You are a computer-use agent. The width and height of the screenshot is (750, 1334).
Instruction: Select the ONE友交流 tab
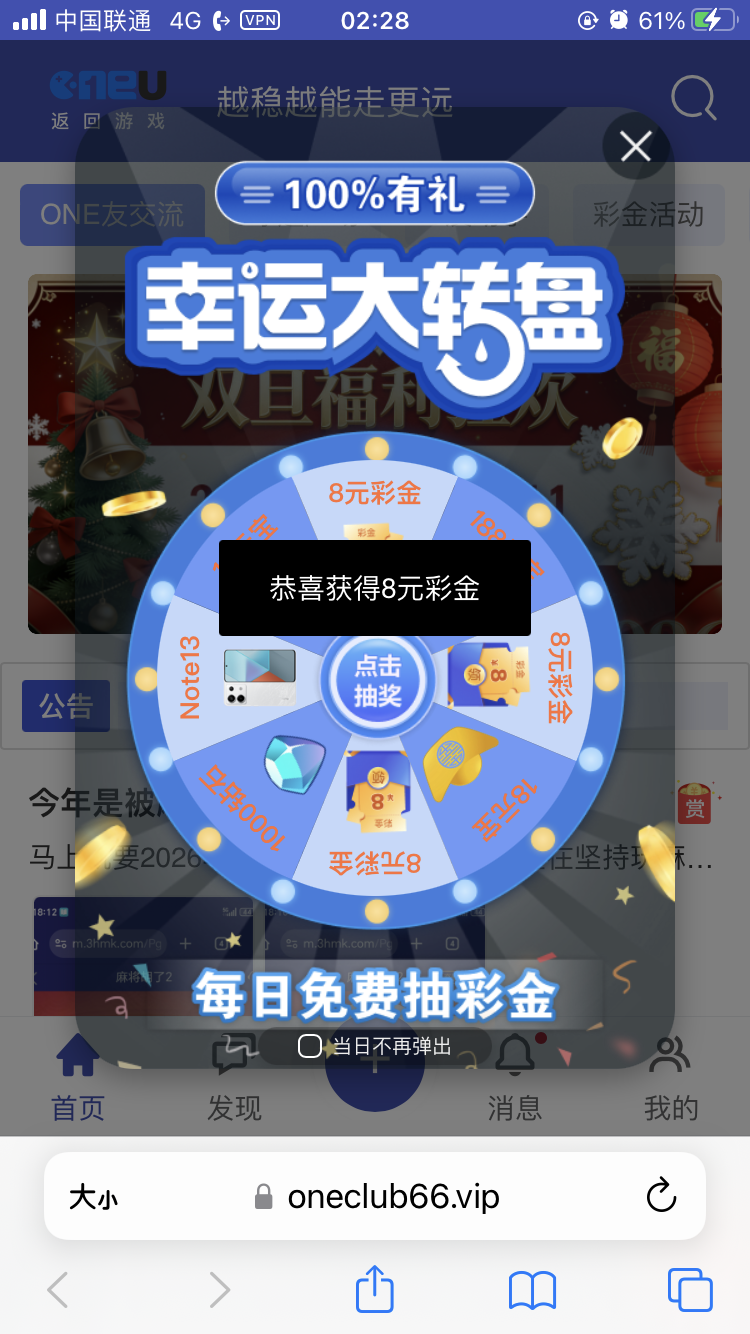click(x=112, y=215)
